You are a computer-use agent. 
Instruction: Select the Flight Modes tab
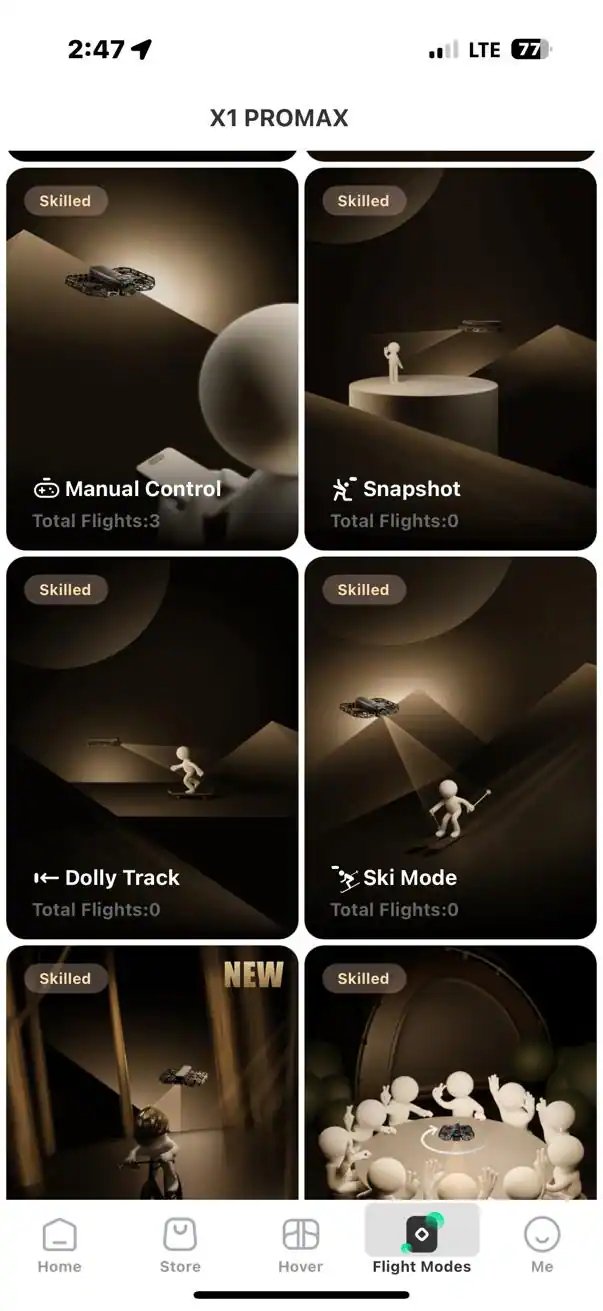click(421, 1245)
